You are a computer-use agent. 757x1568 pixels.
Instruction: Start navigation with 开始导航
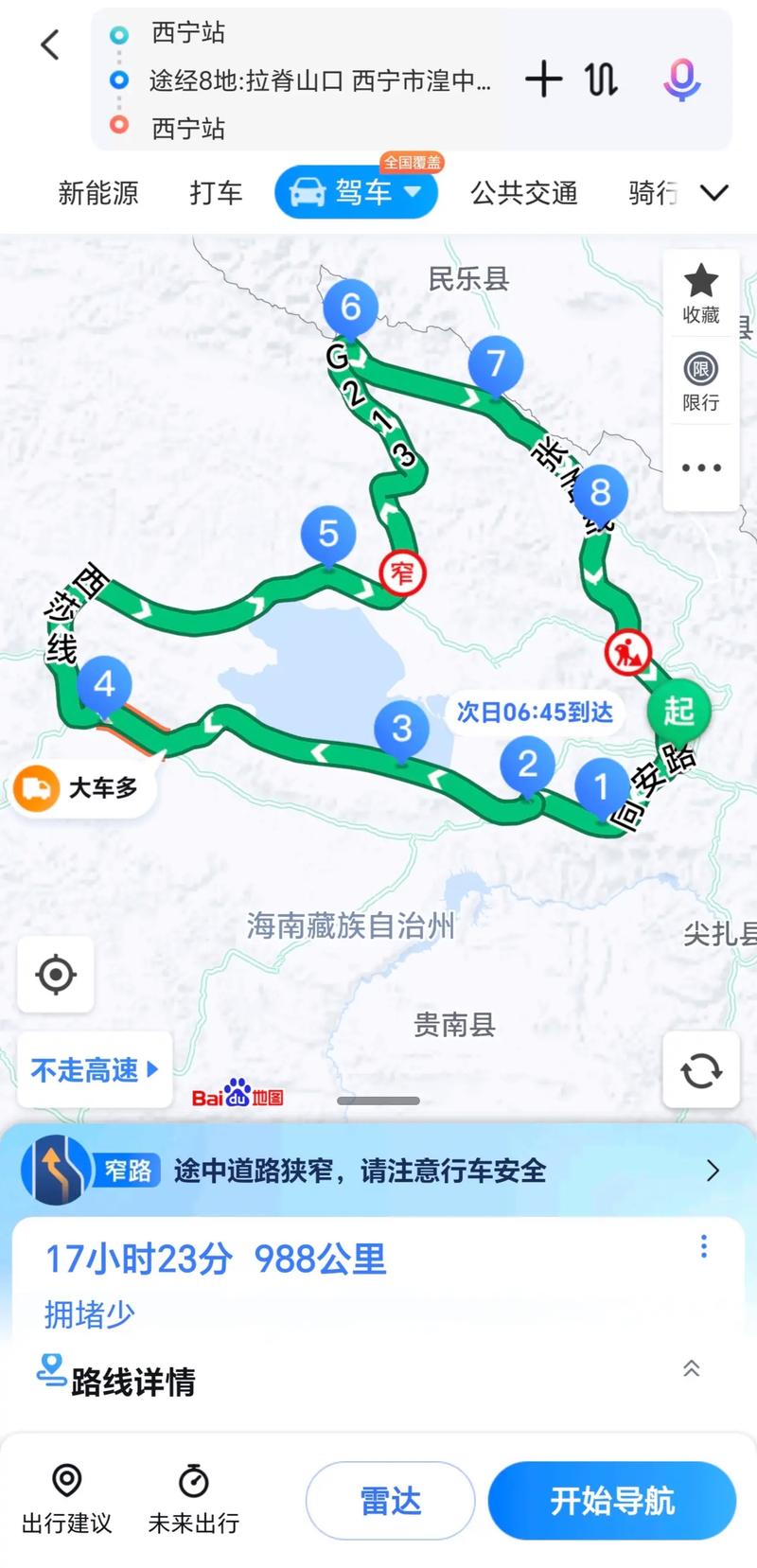(x=611, y=1501)
